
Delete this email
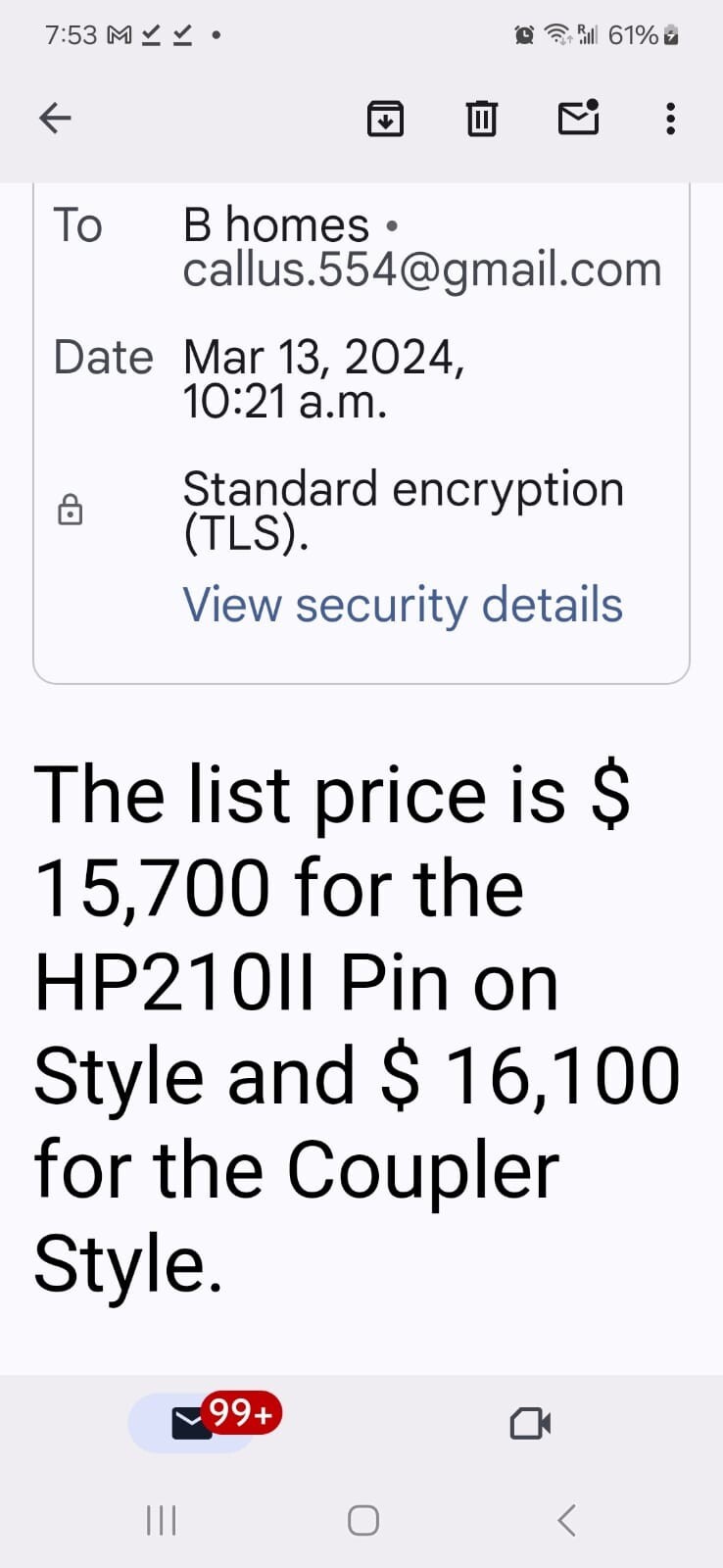coord(480,119)
